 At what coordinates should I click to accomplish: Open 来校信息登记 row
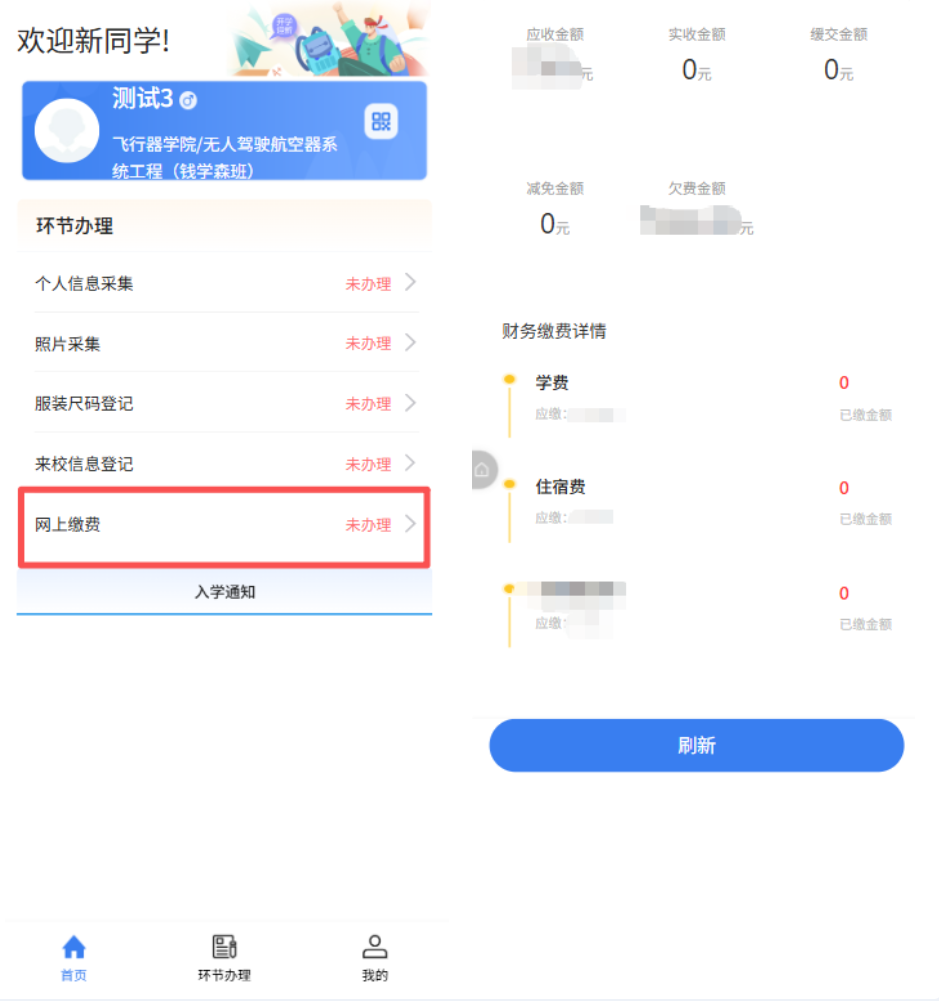225,464
